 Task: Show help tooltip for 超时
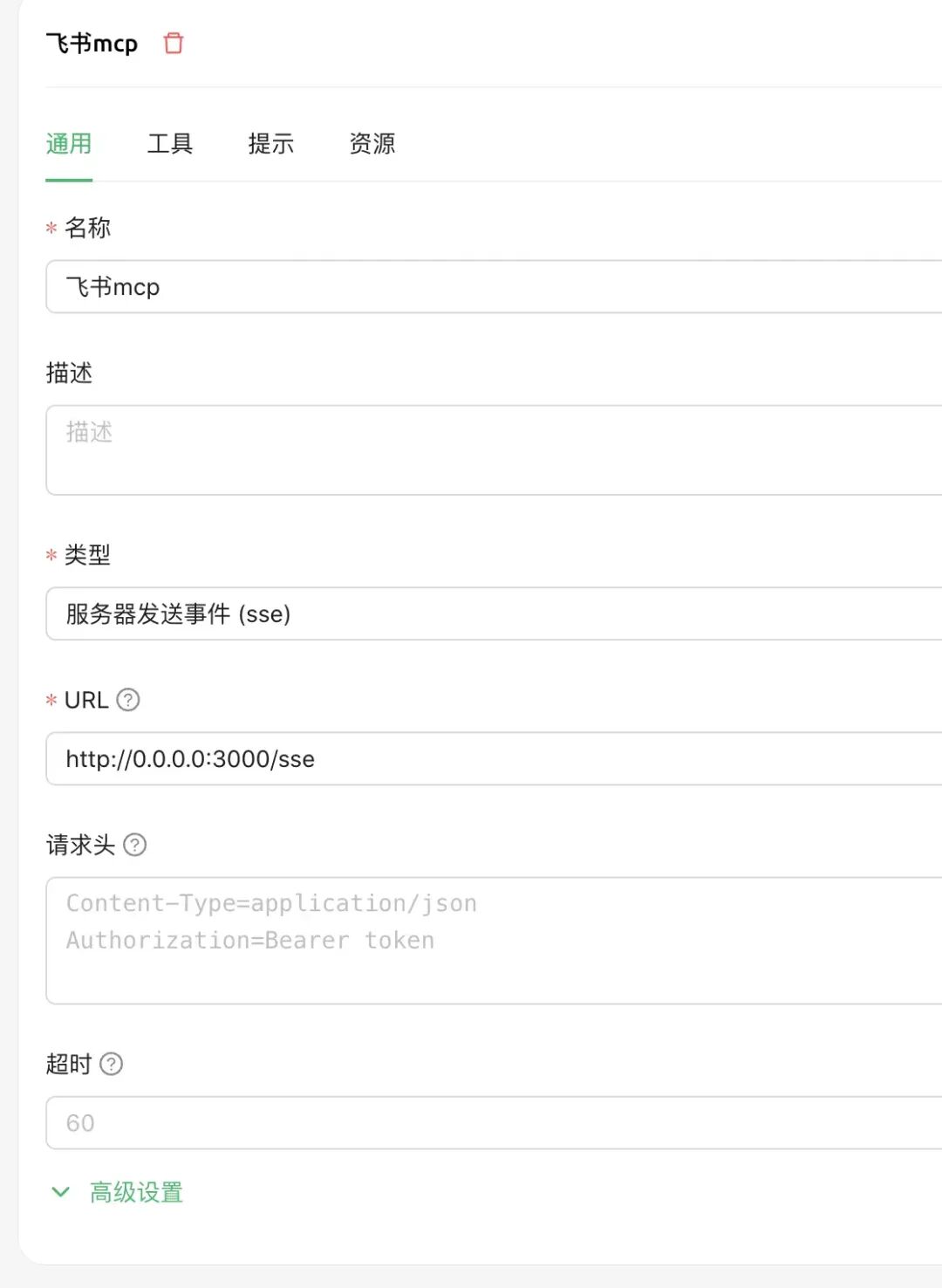coord(112,1064)
